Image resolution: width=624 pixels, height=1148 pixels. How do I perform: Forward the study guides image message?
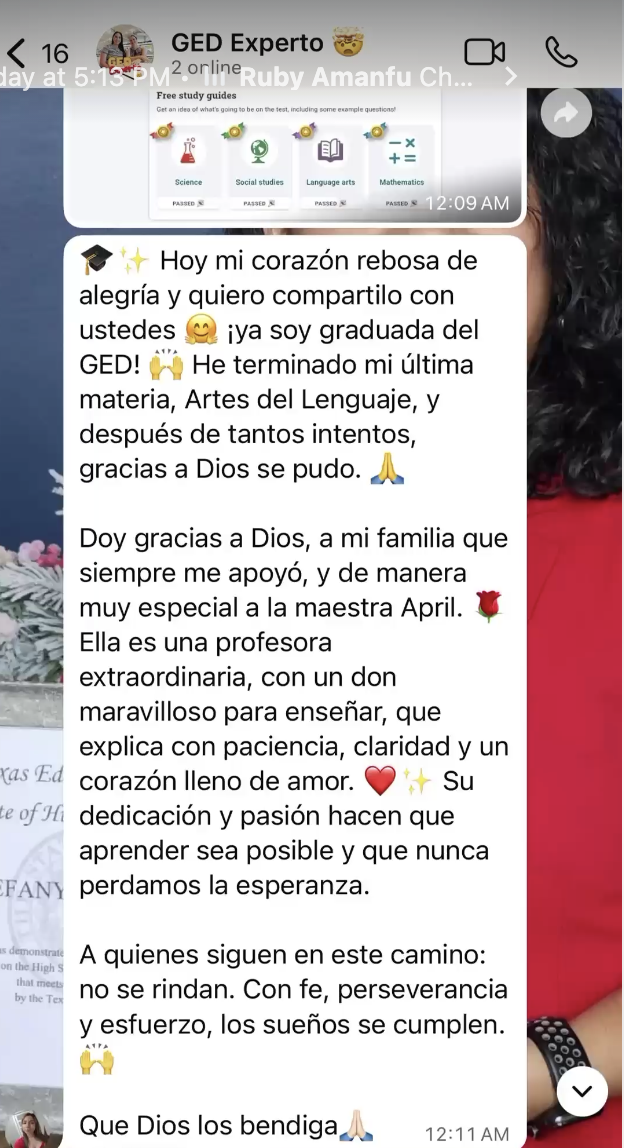click(566, 115)
